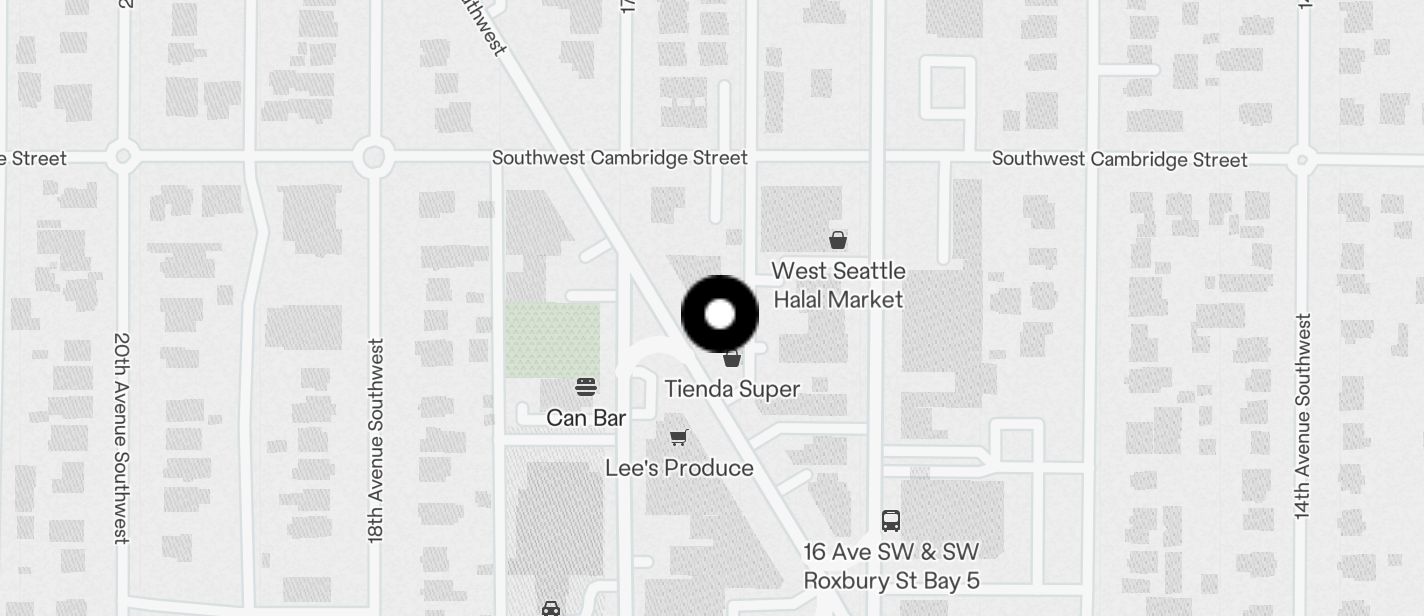This screenshot has width=1424, height=616.
Task: Select the Tienda Super shop marker
Action: tap(732, 359)
